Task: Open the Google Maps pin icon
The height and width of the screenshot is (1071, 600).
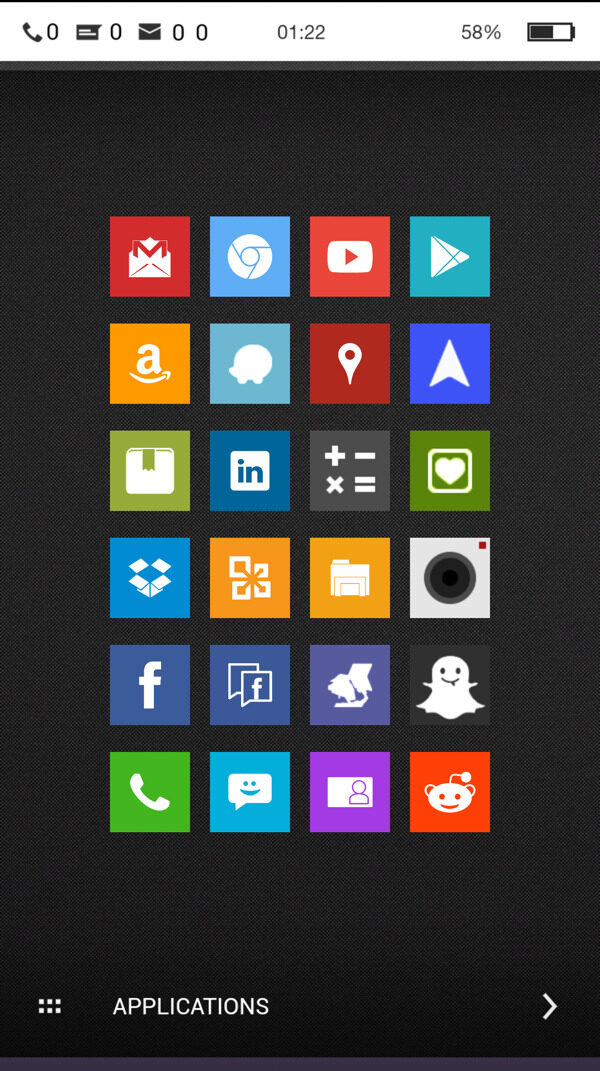Action: click(x=350, y=364)
